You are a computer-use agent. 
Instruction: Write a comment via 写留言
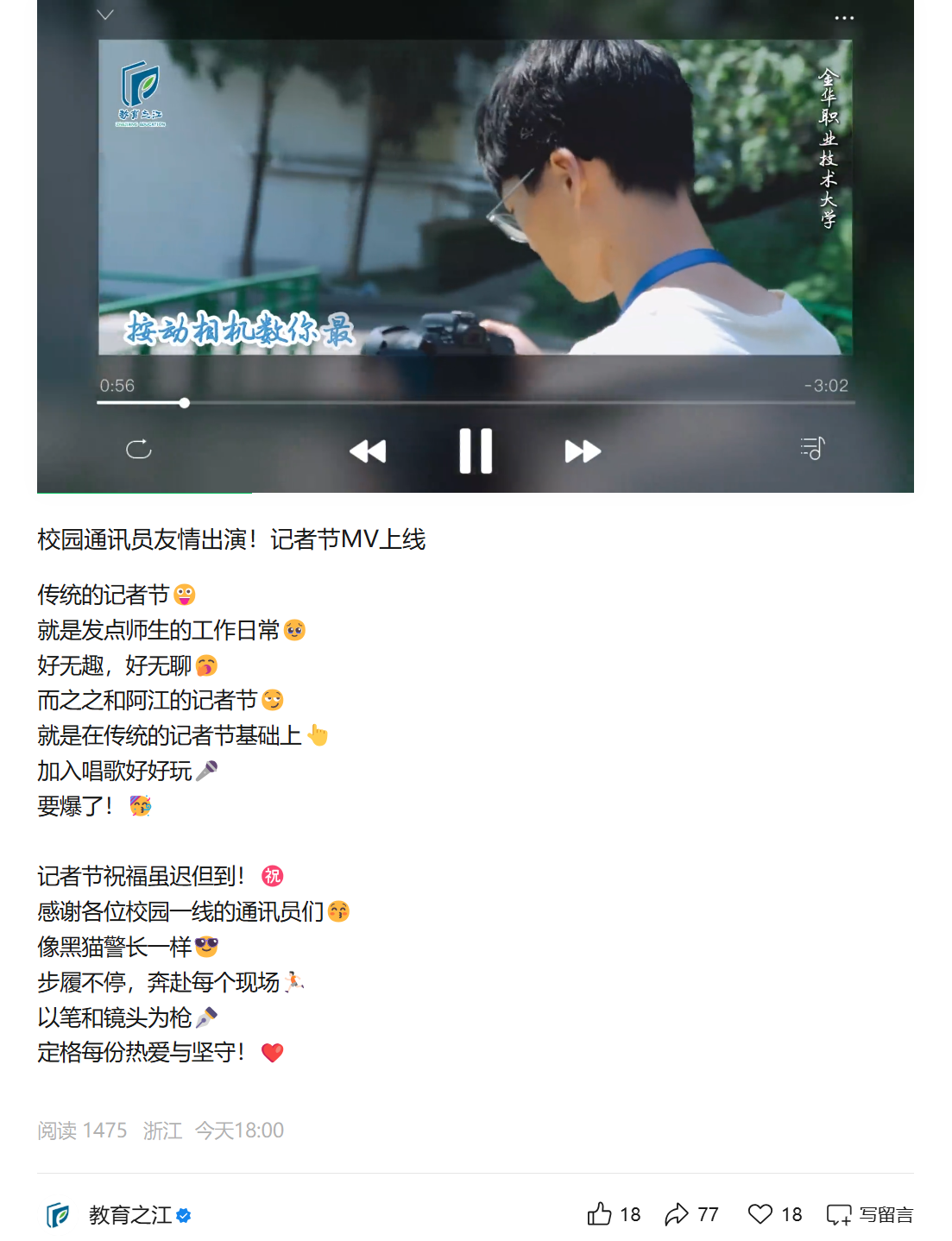869,1214
